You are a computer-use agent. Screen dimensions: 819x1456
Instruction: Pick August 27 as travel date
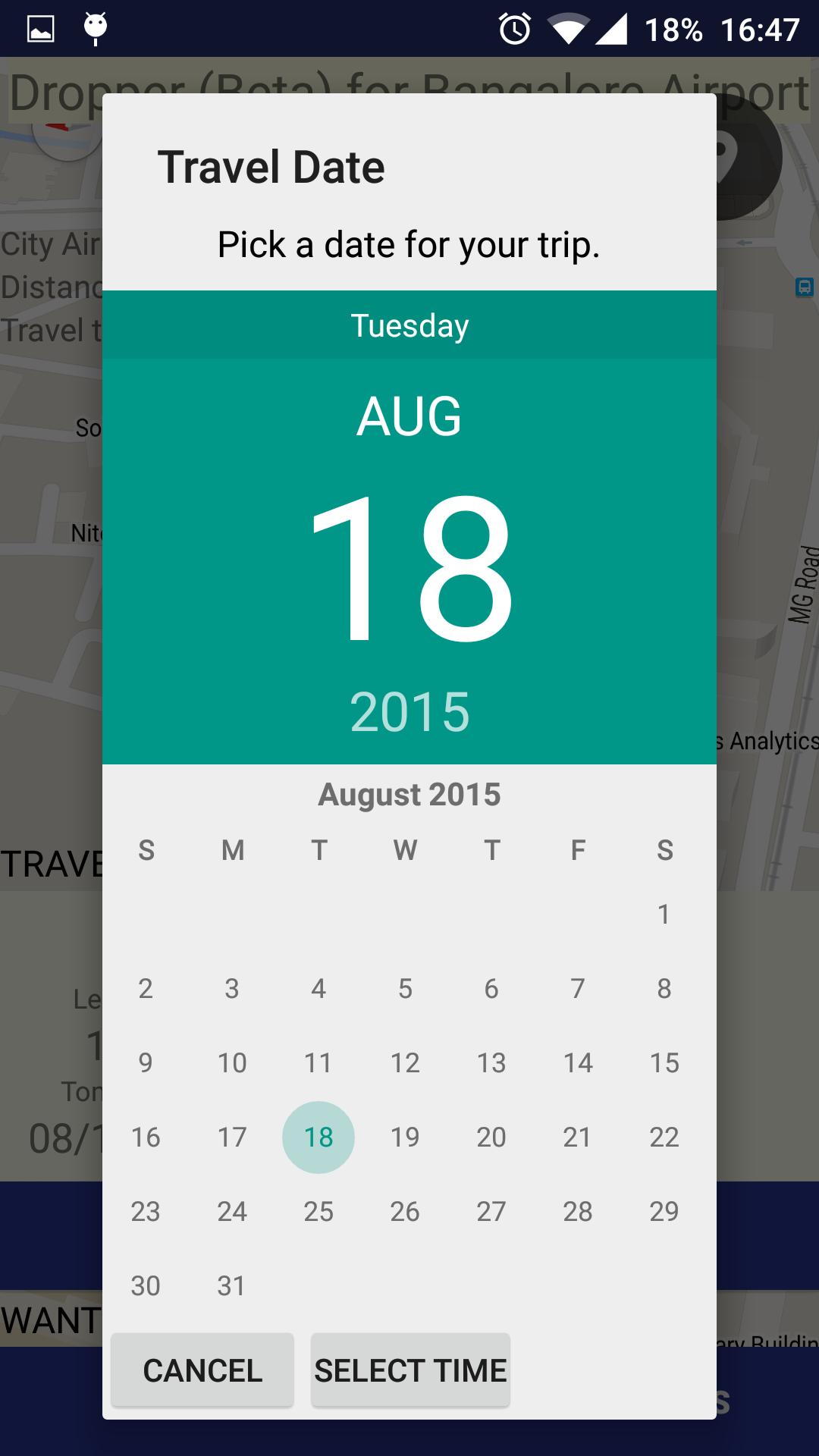491,1212
